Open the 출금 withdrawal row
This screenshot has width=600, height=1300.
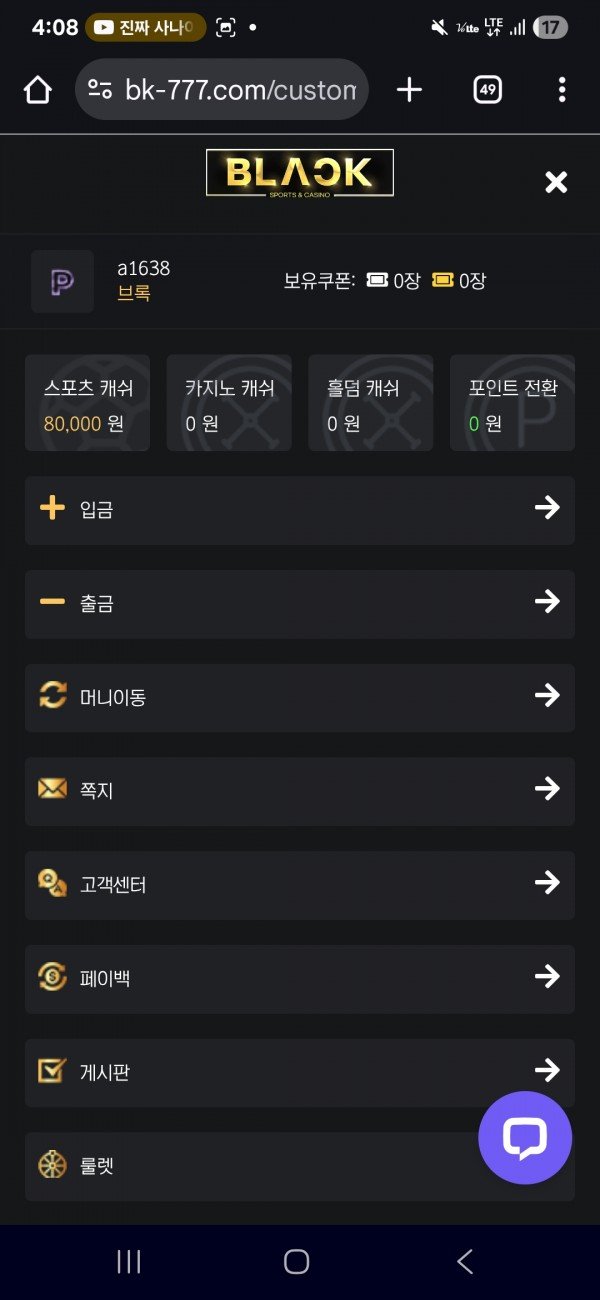tap(300, 603)
